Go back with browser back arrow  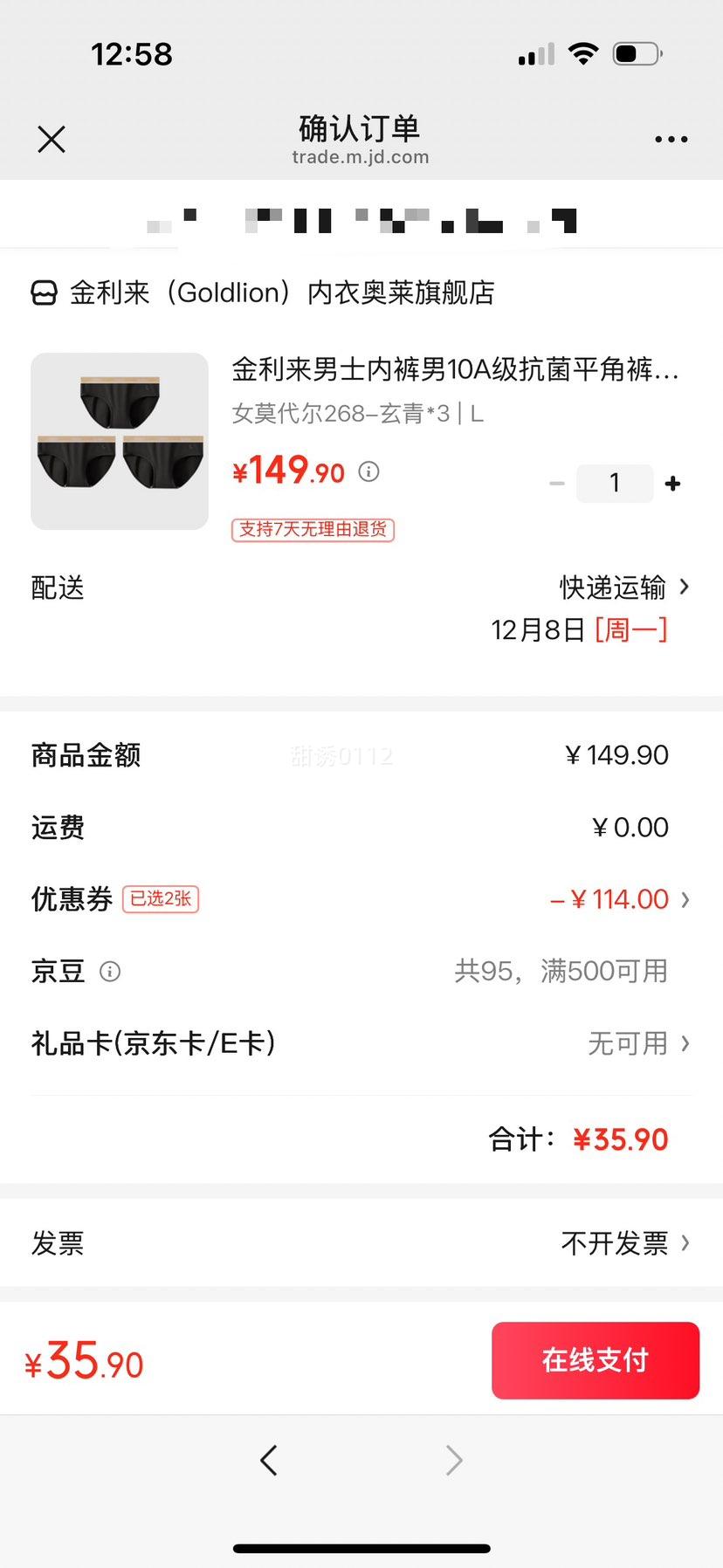coord(269,1460)
